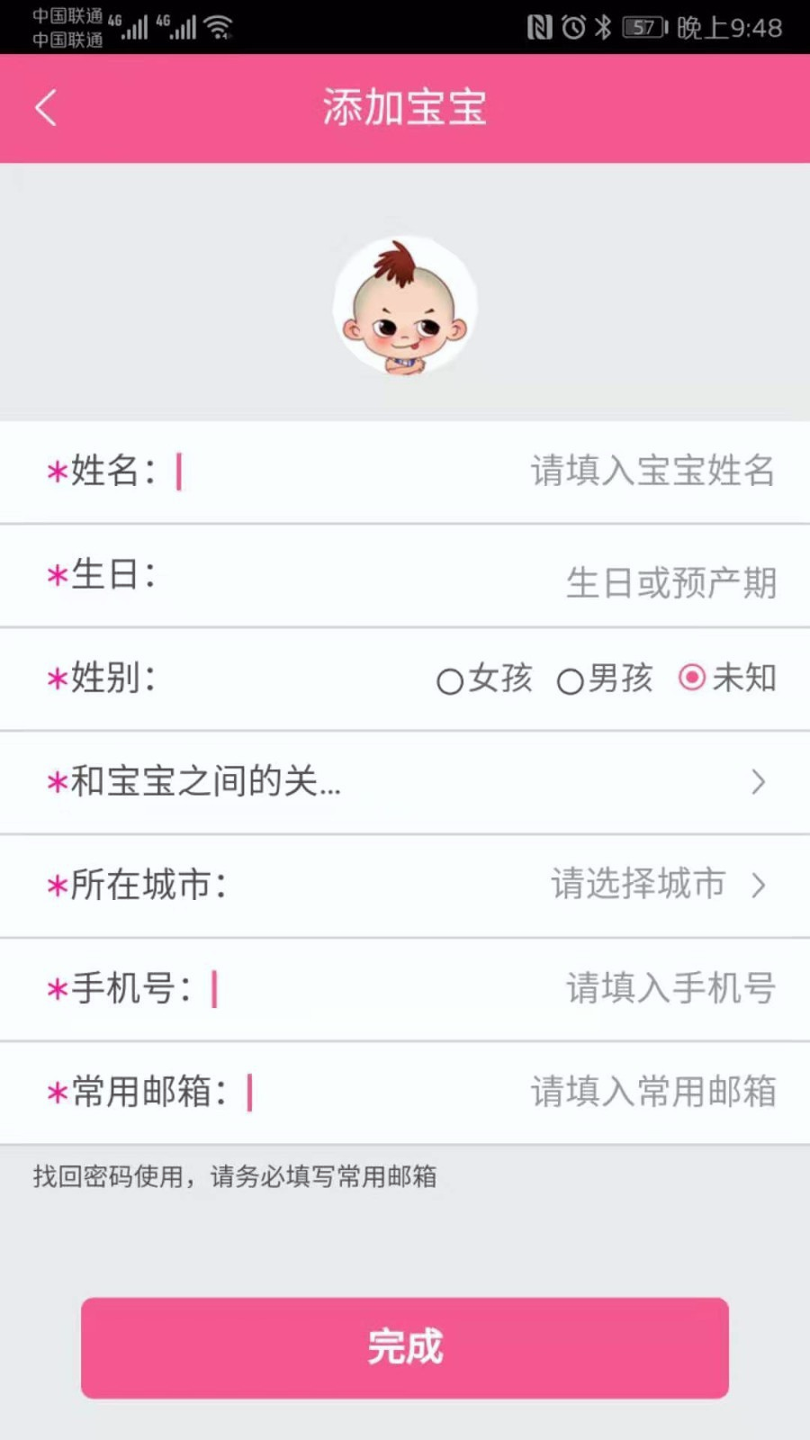Select 女孩 as the gender

coord(485,679)
